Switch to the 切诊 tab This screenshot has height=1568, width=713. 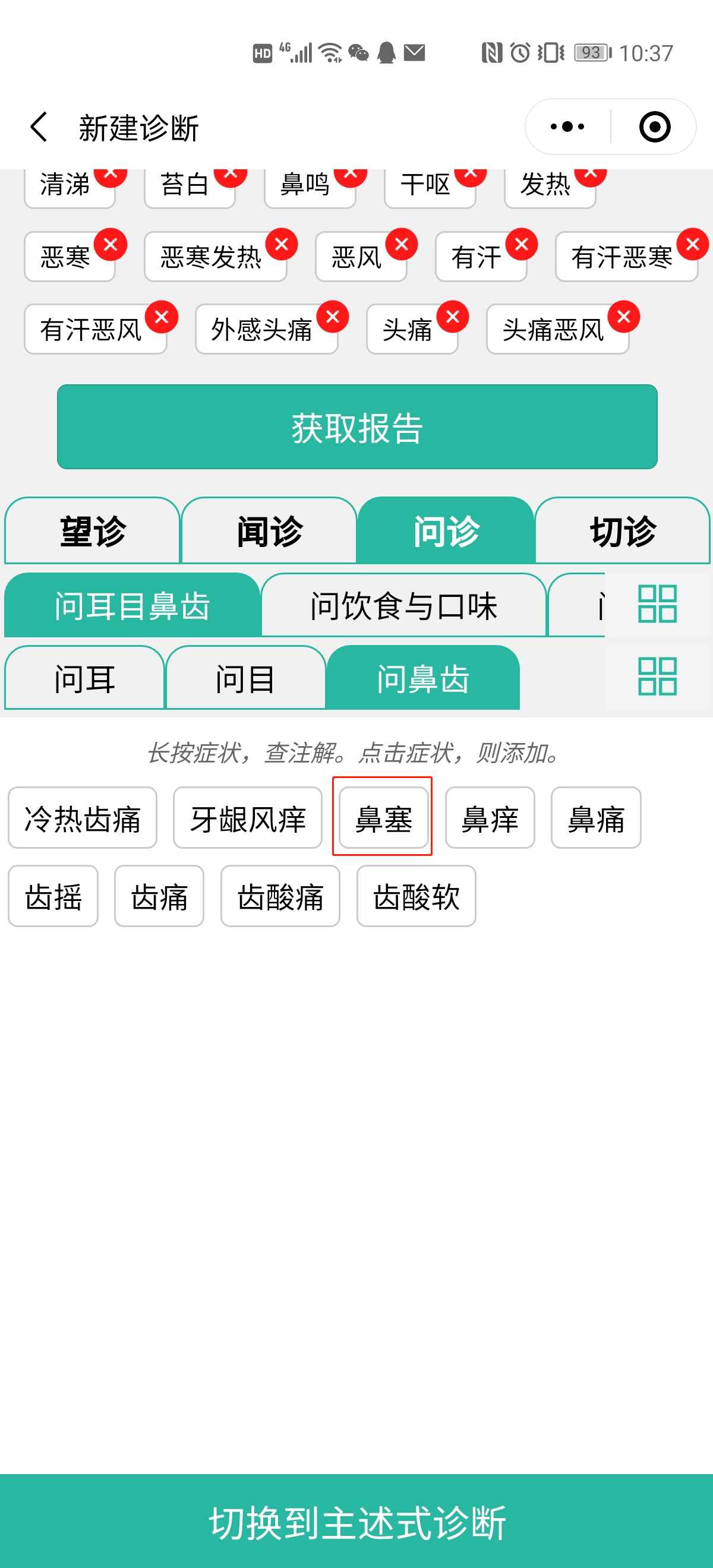pos(622,531)
